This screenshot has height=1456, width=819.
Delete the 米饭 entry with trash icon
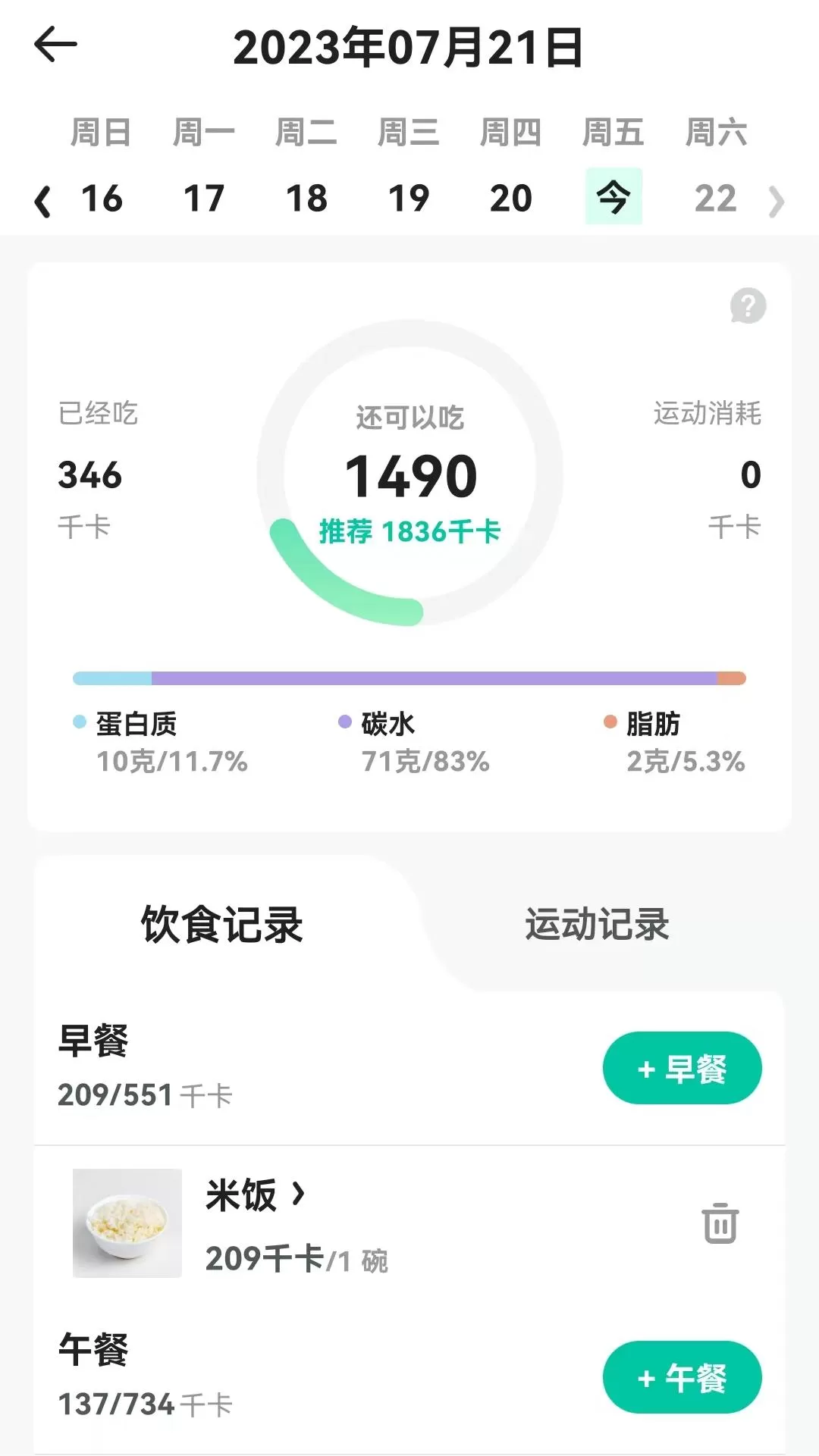[x=720, y=1223]
